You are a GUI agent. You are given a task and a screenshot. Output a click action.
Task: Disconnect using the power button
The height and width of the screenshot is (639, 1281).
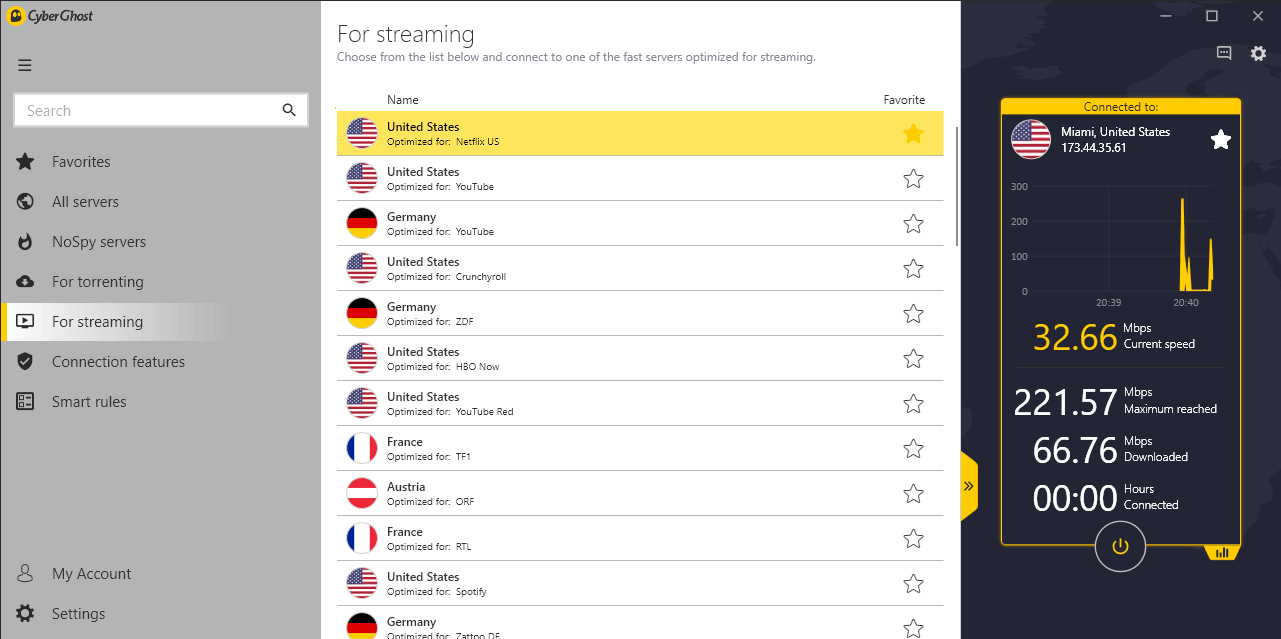click(1120, 546)
